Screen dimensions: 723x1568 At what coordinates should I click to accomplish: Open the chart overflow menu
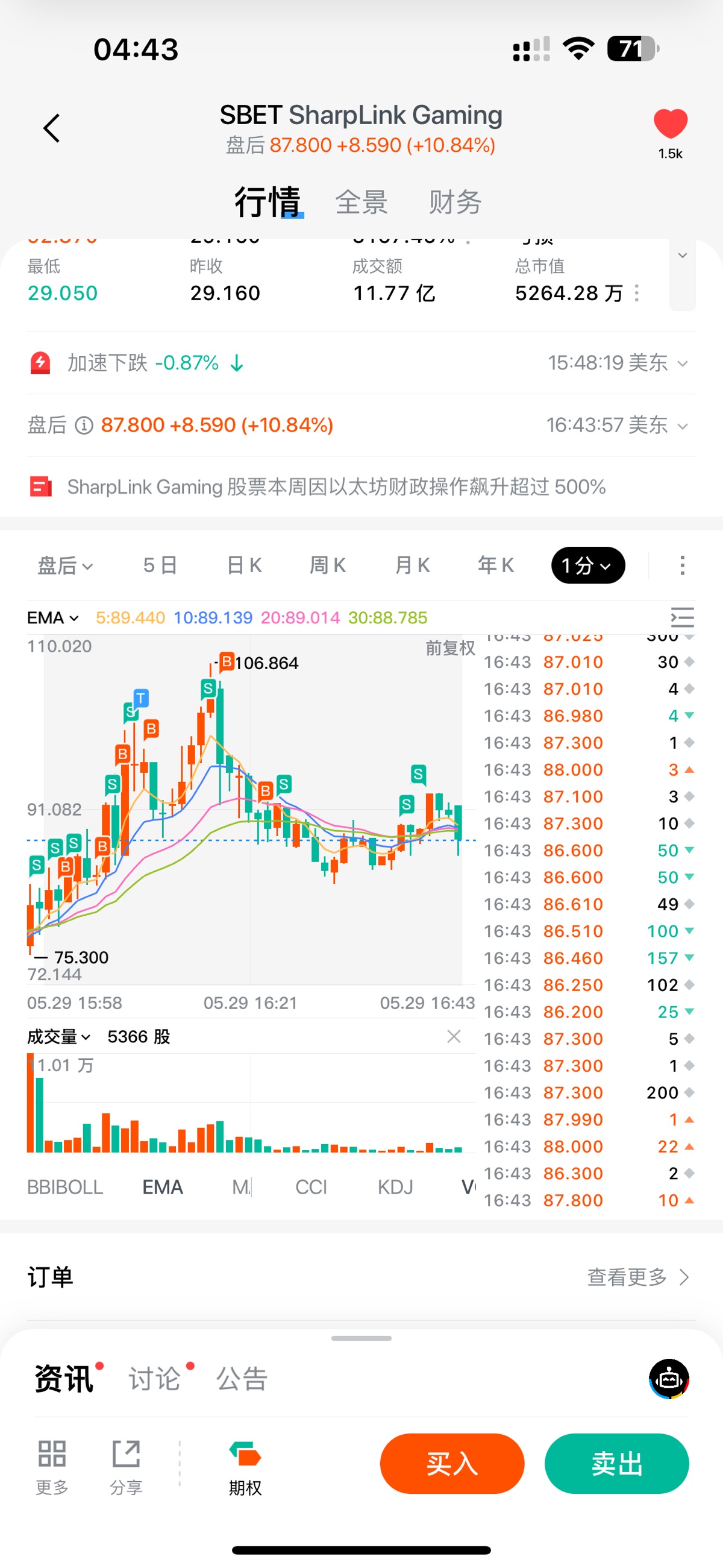tap(682, 565)
